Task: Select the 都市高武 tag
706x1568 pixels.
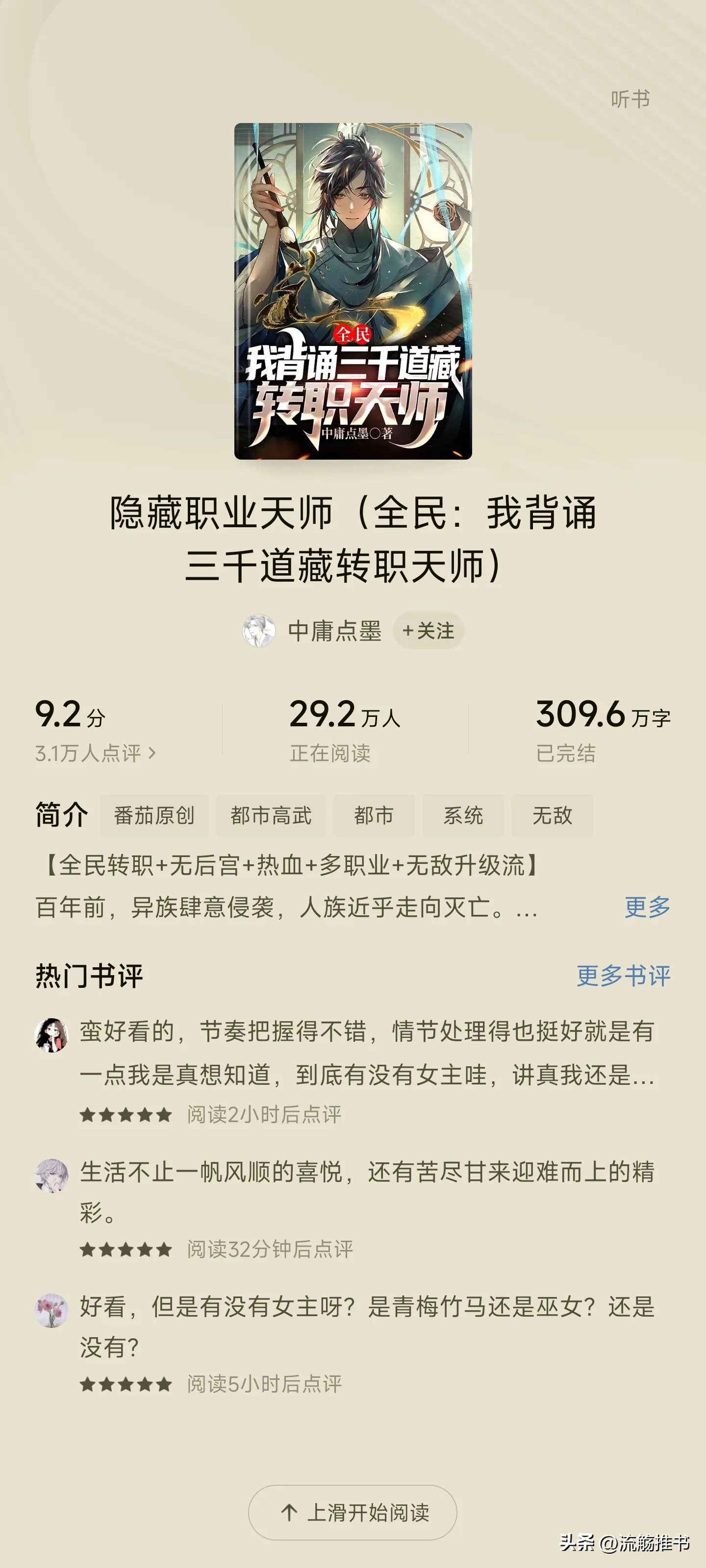Action: coord(271,815)
